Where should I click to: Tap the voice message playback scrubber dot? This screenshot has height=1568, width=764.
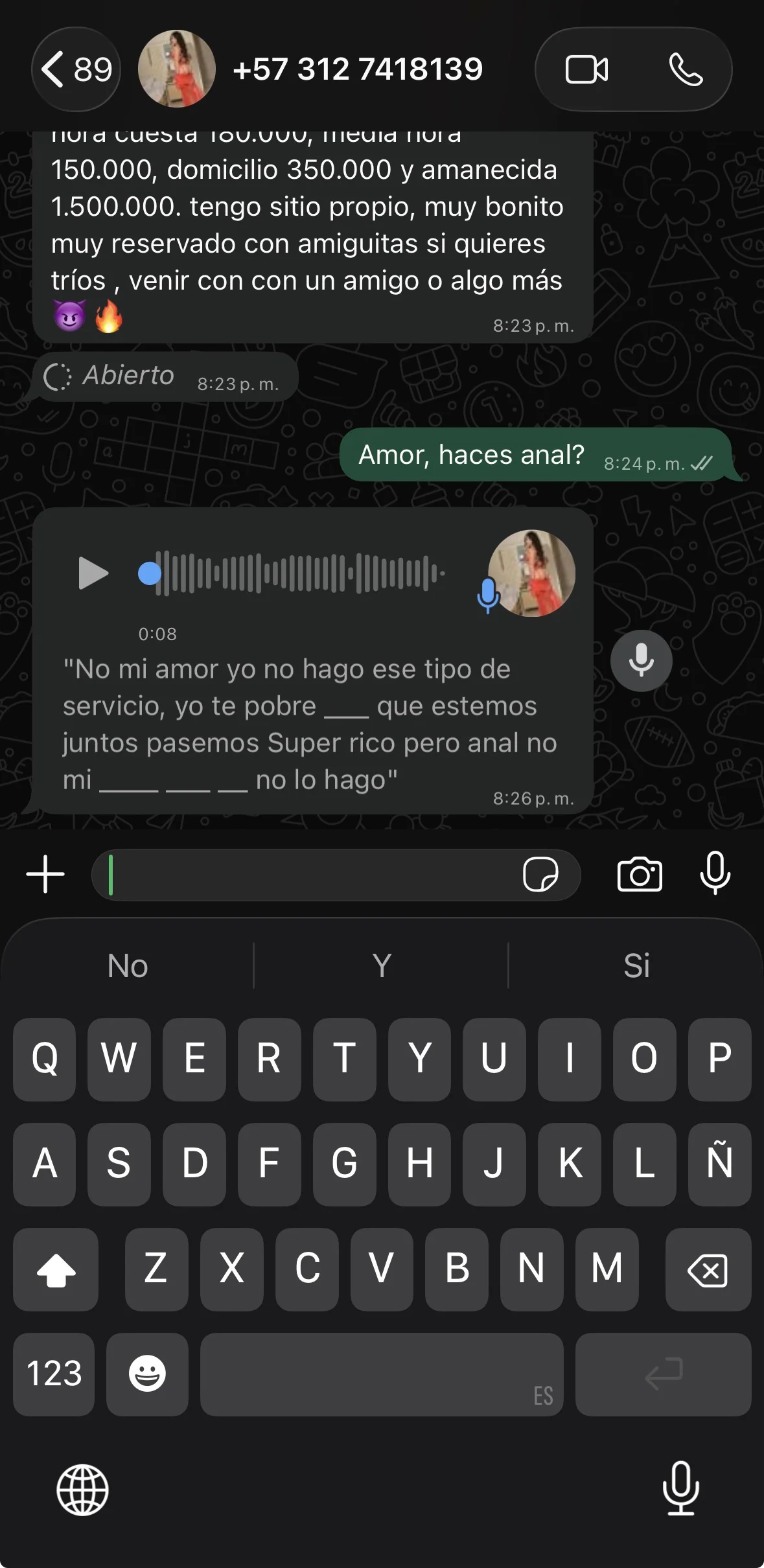150,573
